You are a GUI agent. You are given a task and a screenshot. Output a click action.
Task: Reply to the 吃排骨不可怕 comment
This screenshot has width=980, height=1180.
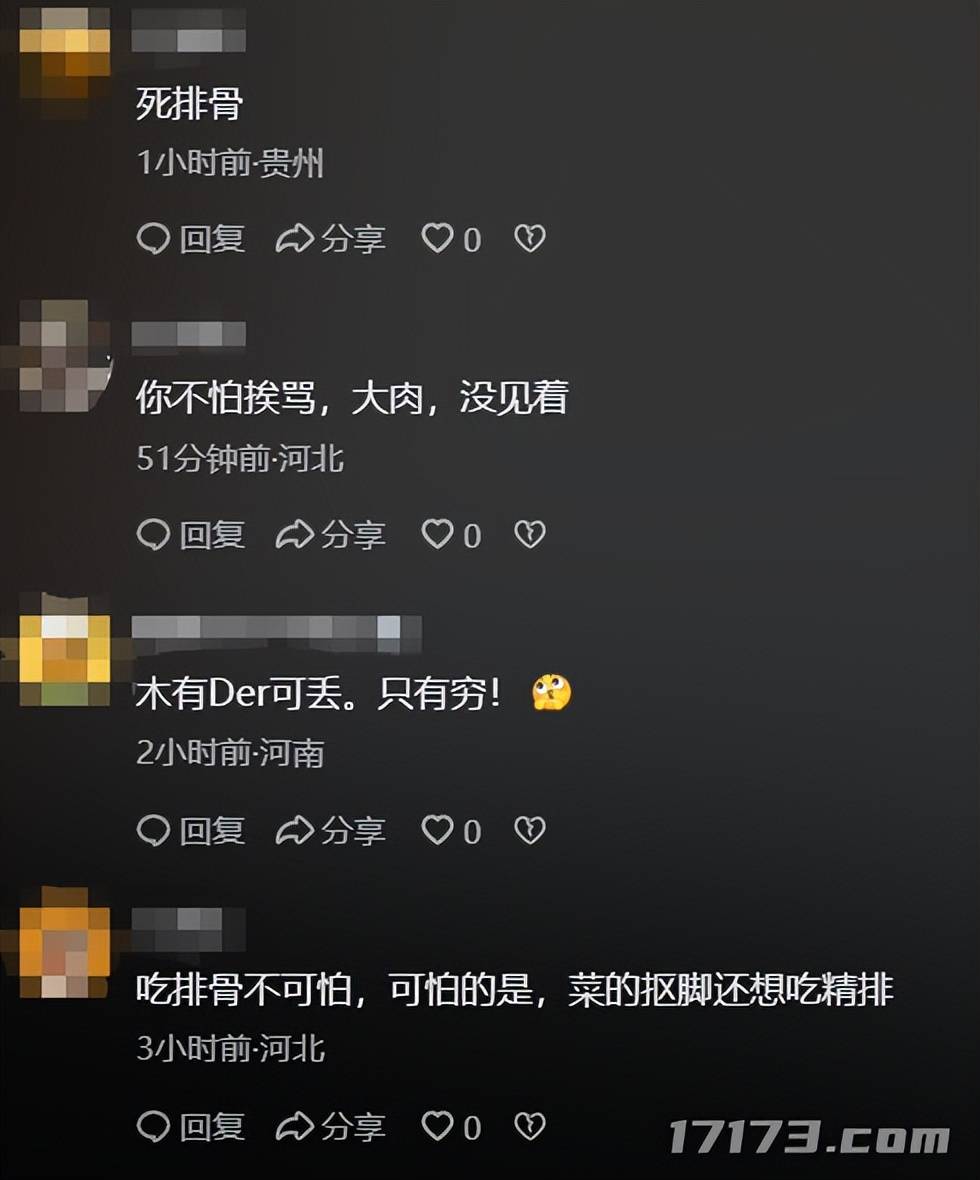tap(190, 1127)
